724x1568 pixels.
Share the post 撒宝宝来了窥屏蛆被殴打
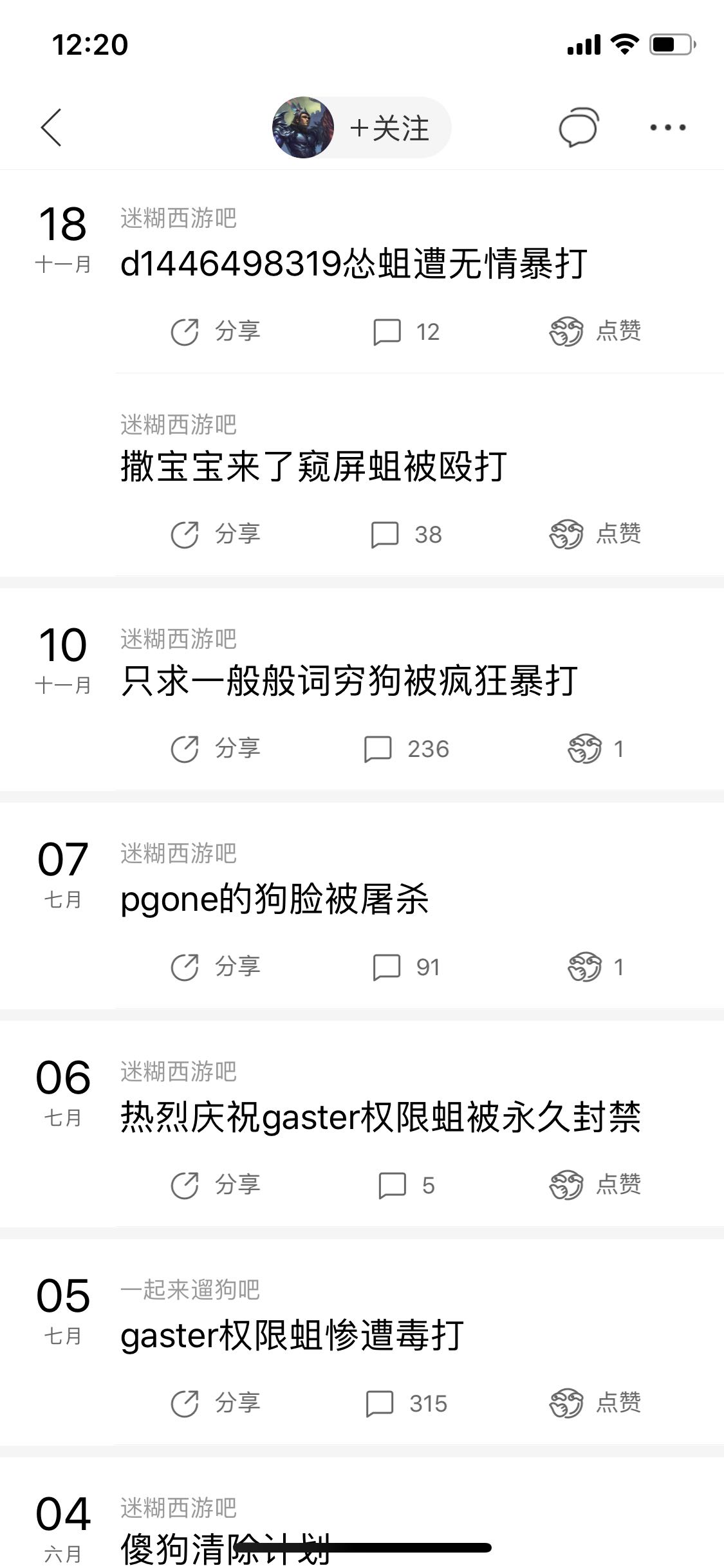coord(215,534)
